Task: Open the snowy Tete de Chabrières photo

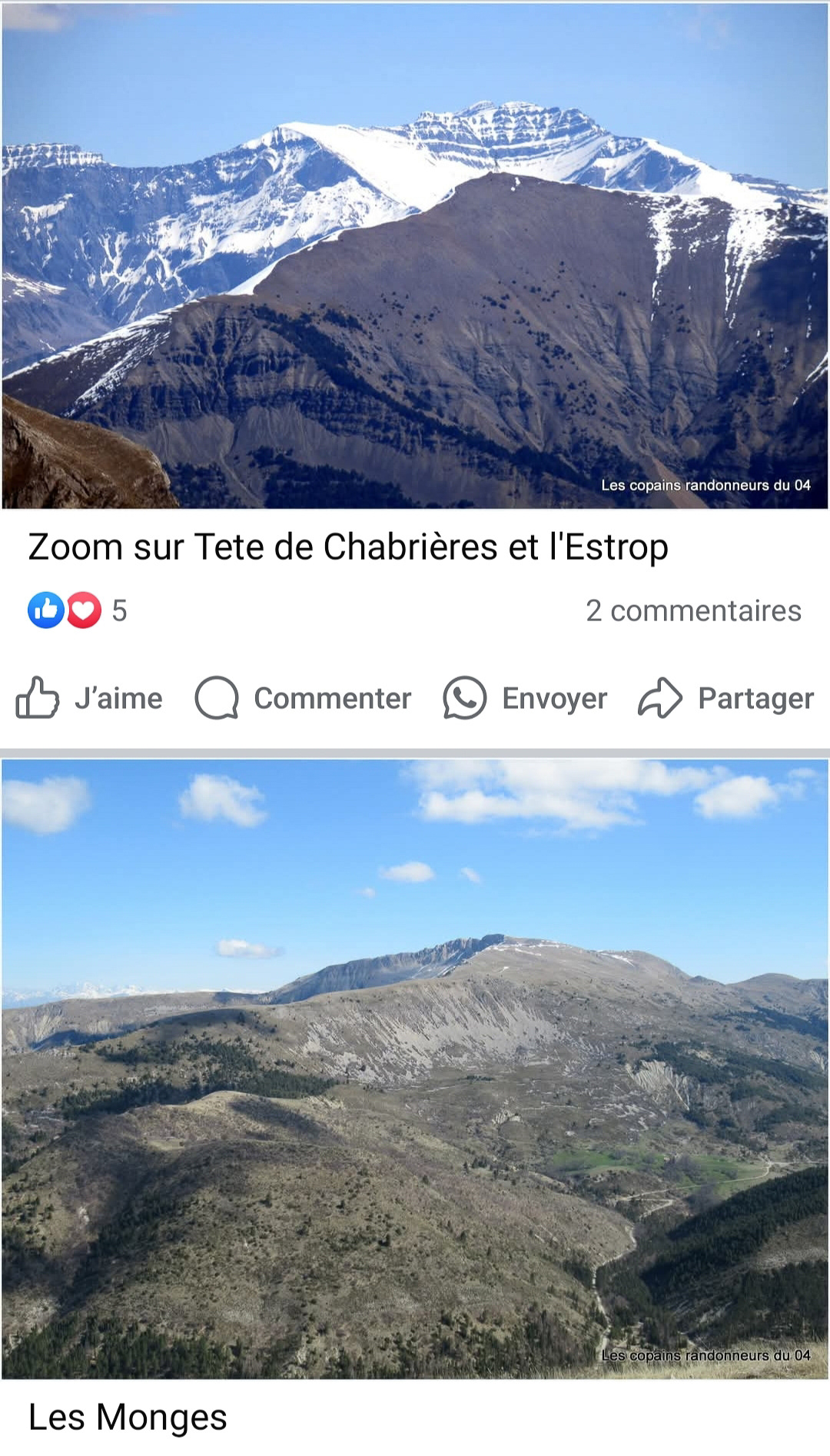Action: tap(415, 255)
